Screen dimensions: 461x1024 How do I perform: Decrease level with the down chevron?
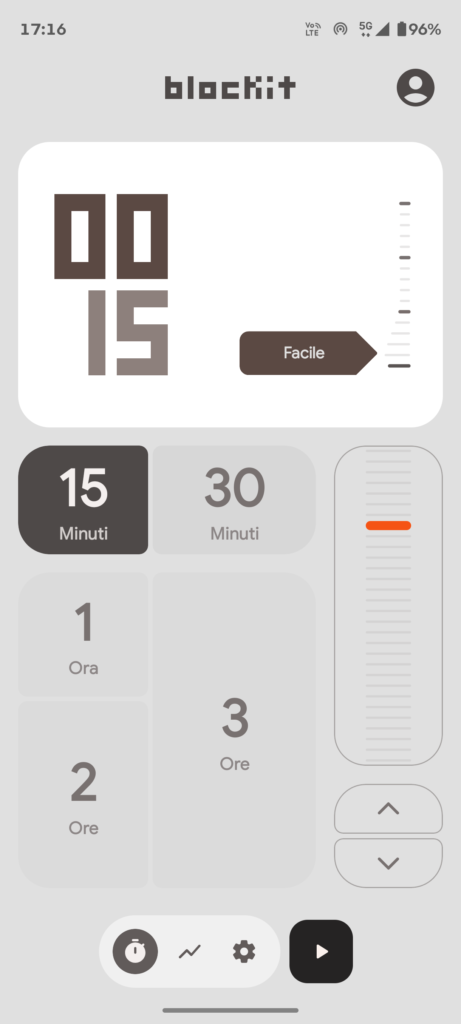pyautogui.click(x=389, y=863)
